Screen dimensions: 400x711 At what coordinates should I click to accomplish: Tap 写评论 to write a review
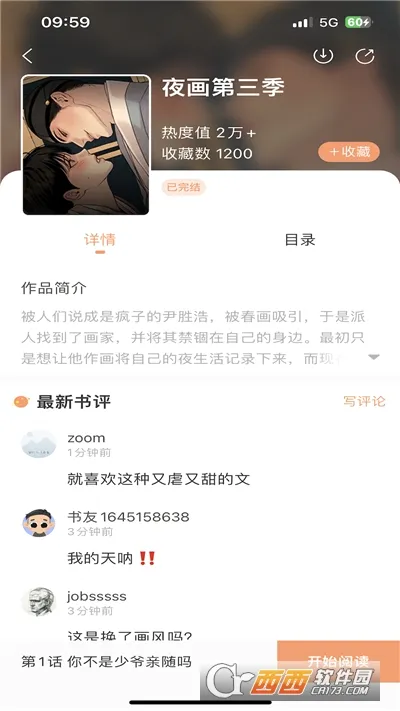[364, 401]
